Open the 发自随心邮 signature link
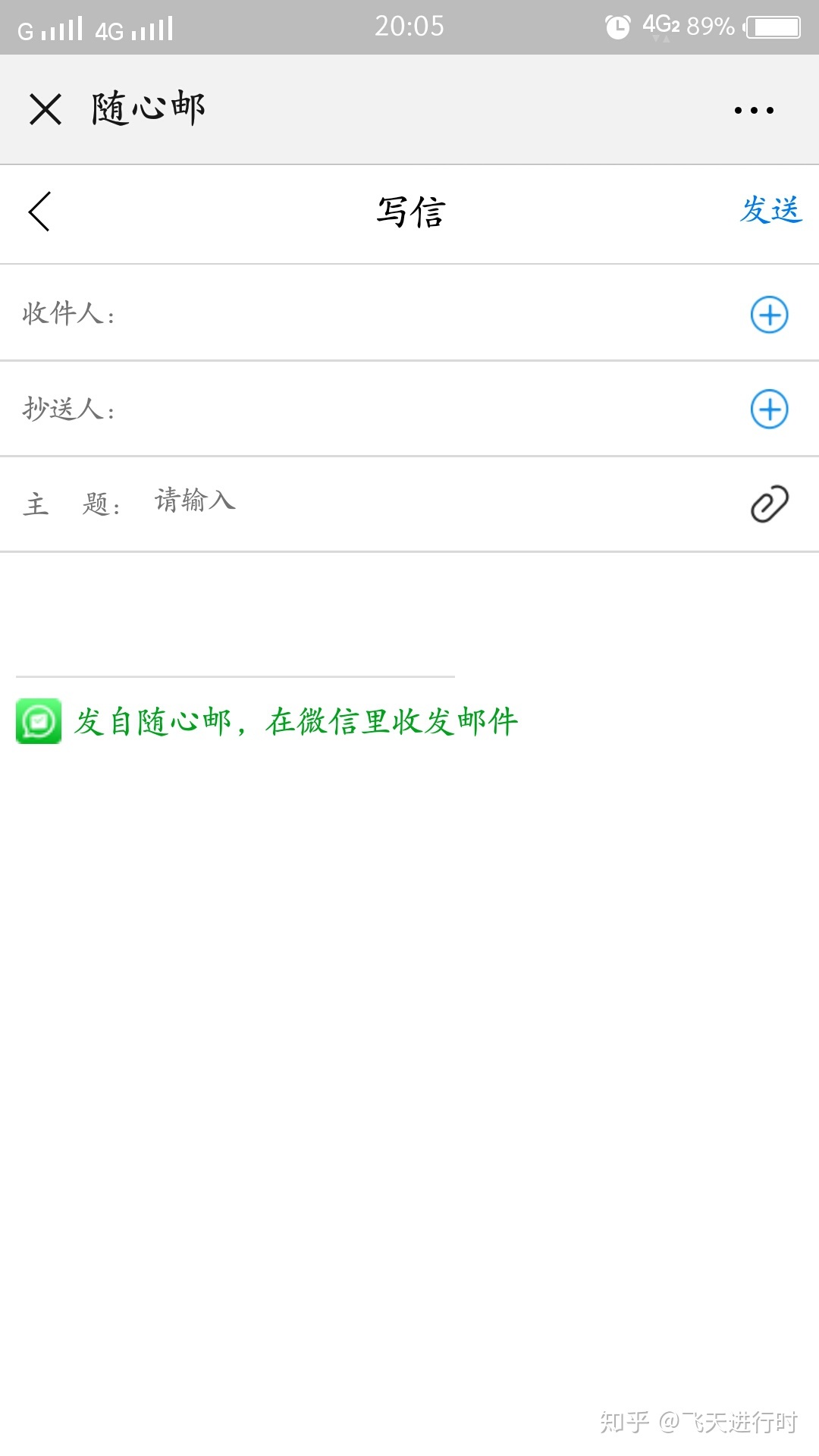819x1456 pixels. tap(294, 721)
